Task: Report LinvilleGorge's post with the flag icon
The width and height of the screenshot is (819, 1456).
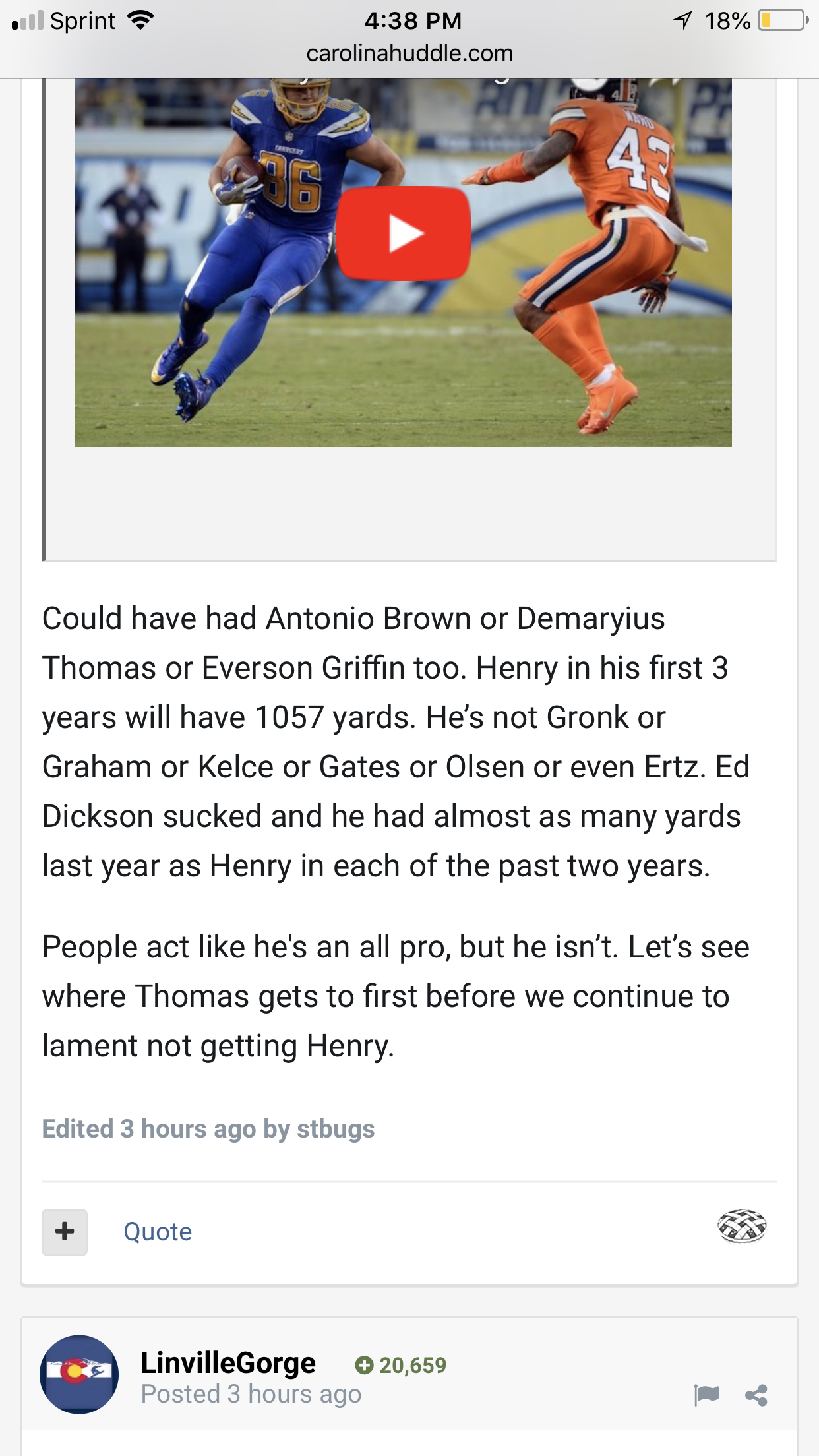Action: pos(706,1395)
